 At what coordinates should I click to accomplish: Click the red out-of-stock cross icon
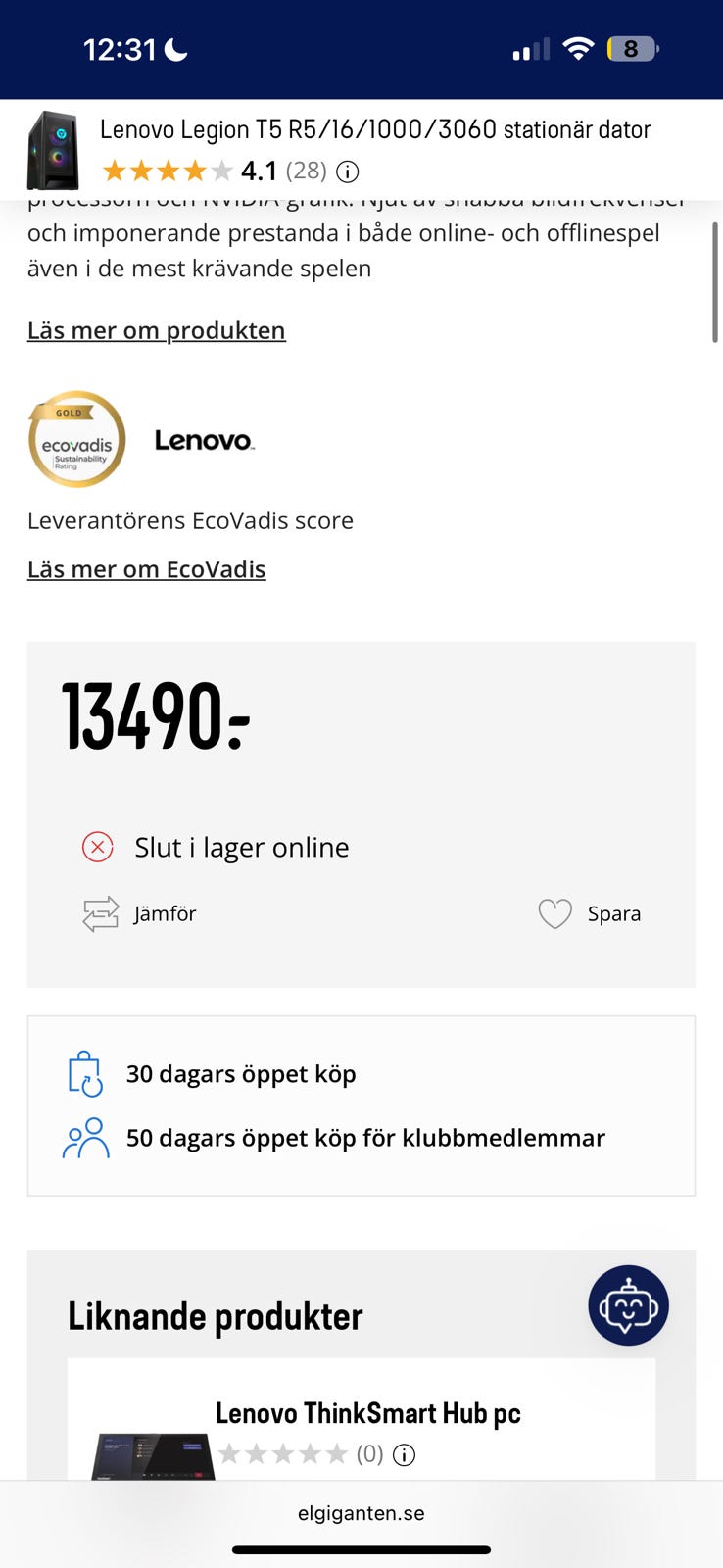(x=97, y=845)
